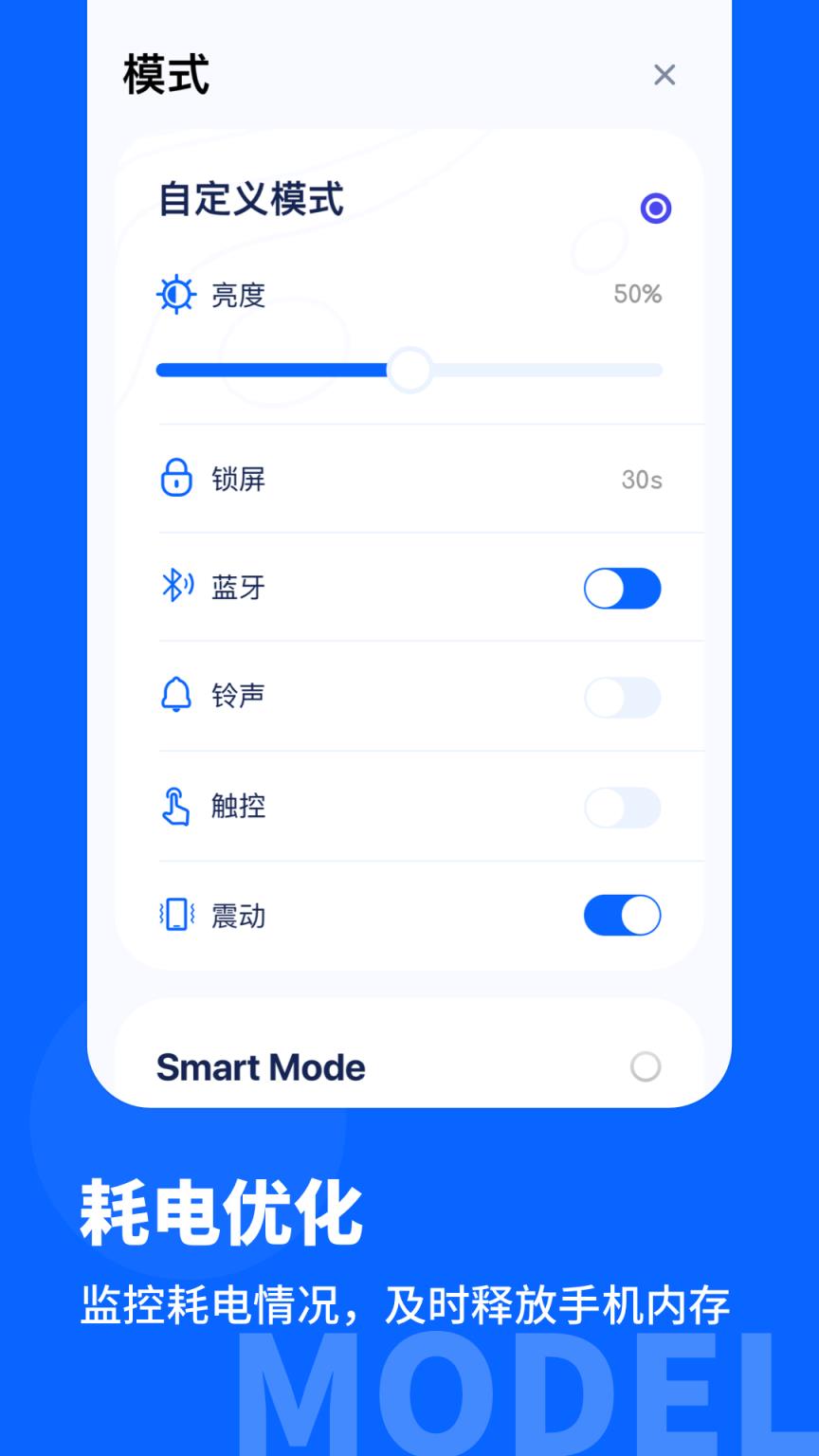Viewport: 819px width, 1456px height.
Task: Select the Smart Mode radio button
Action: pos(646,1067)
